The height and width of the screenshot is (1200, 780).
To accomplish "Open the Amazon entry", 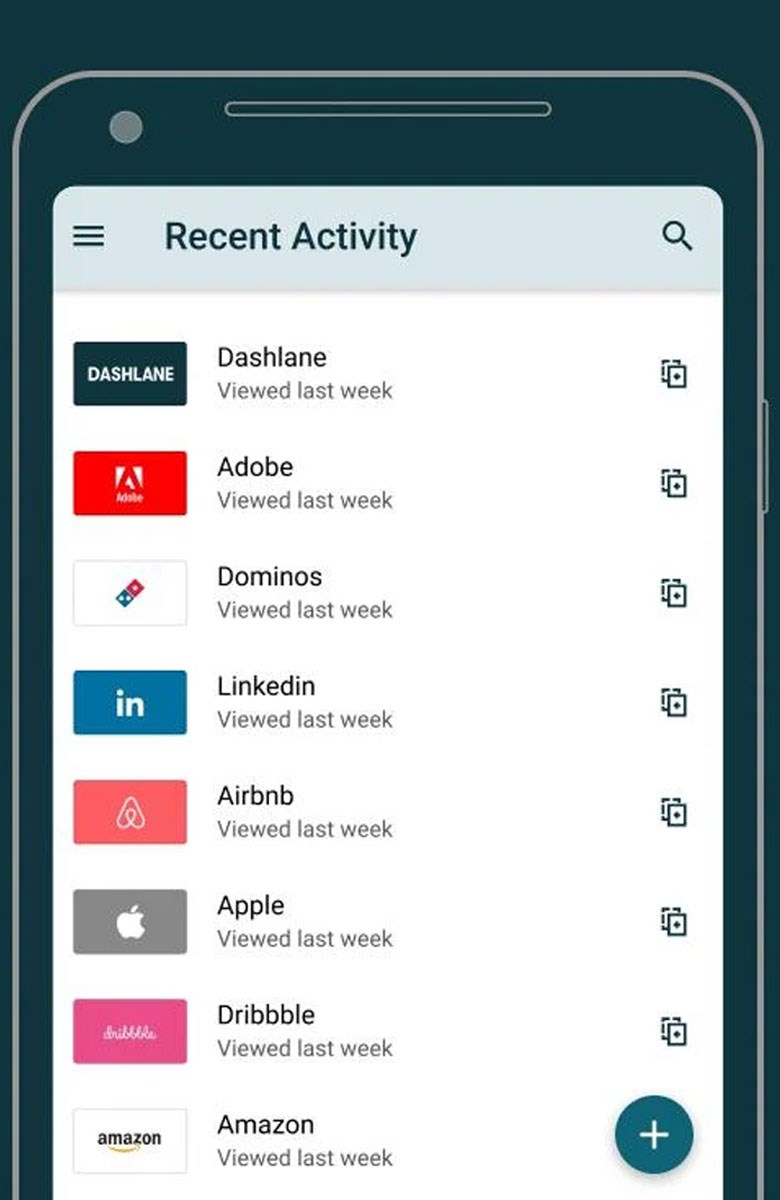I will tap(304, 1140).
